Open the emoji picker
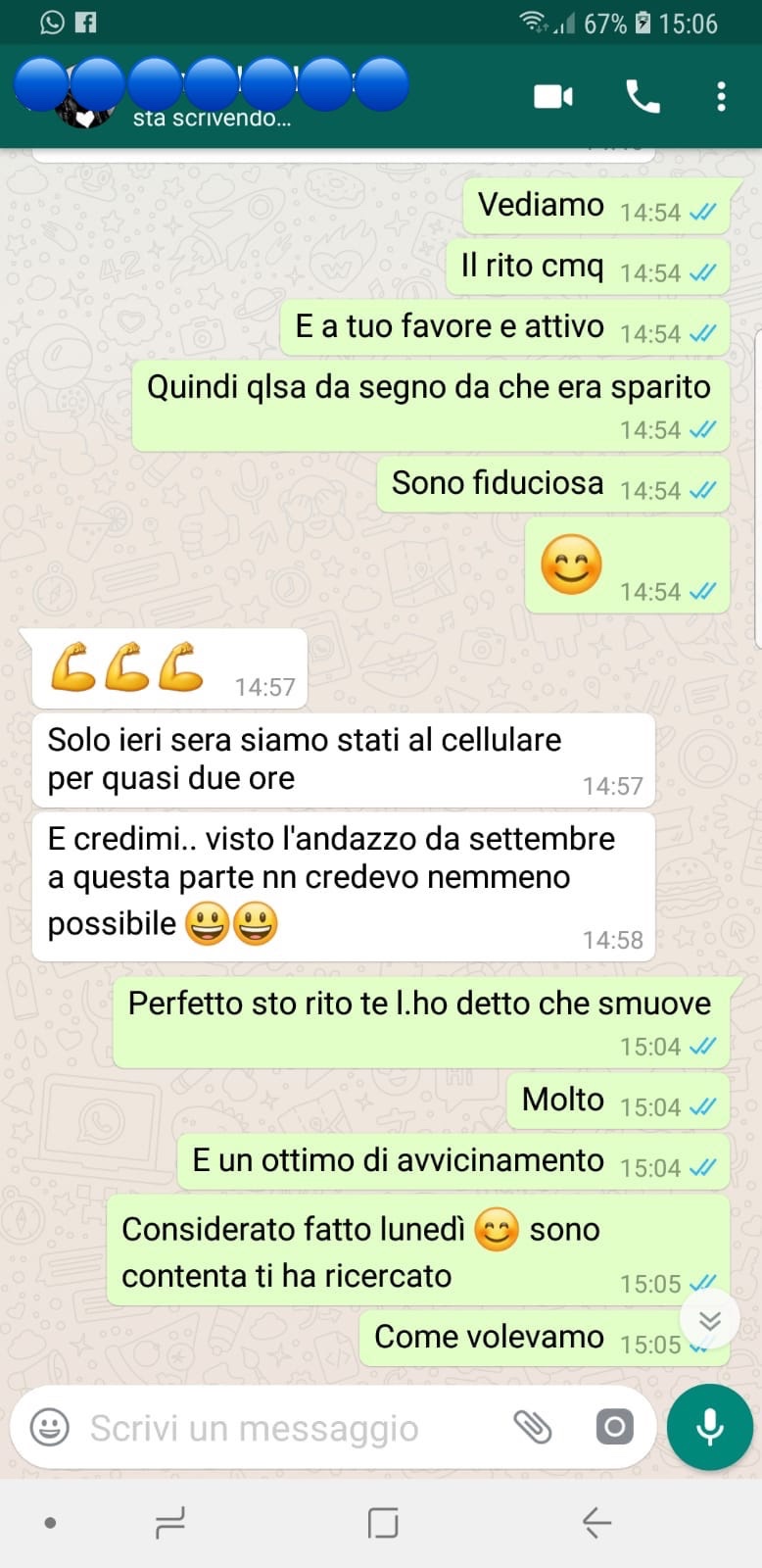The width and height of the screenshot is (762, 1568). point(50,1427)
